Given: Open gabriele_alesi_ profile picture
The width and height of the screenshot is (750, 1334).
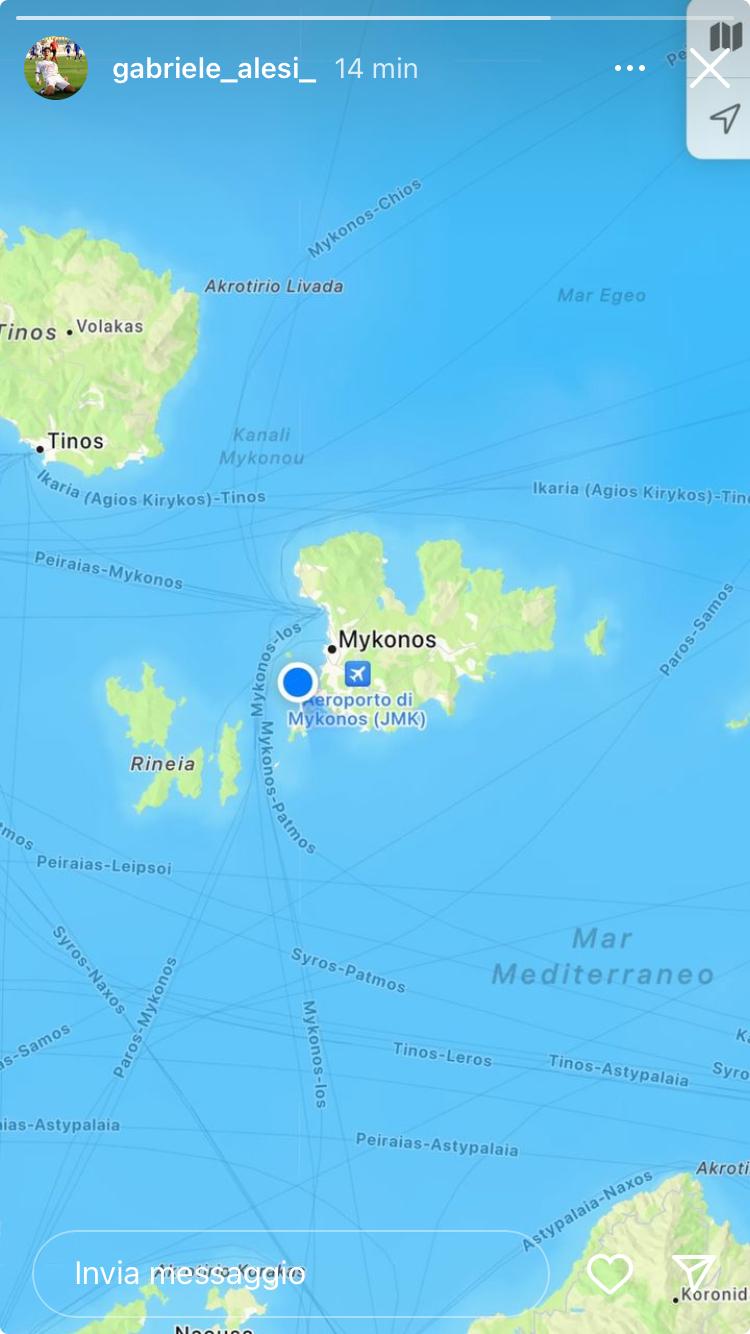Looking at the screenshot, I should pos(56,68).
